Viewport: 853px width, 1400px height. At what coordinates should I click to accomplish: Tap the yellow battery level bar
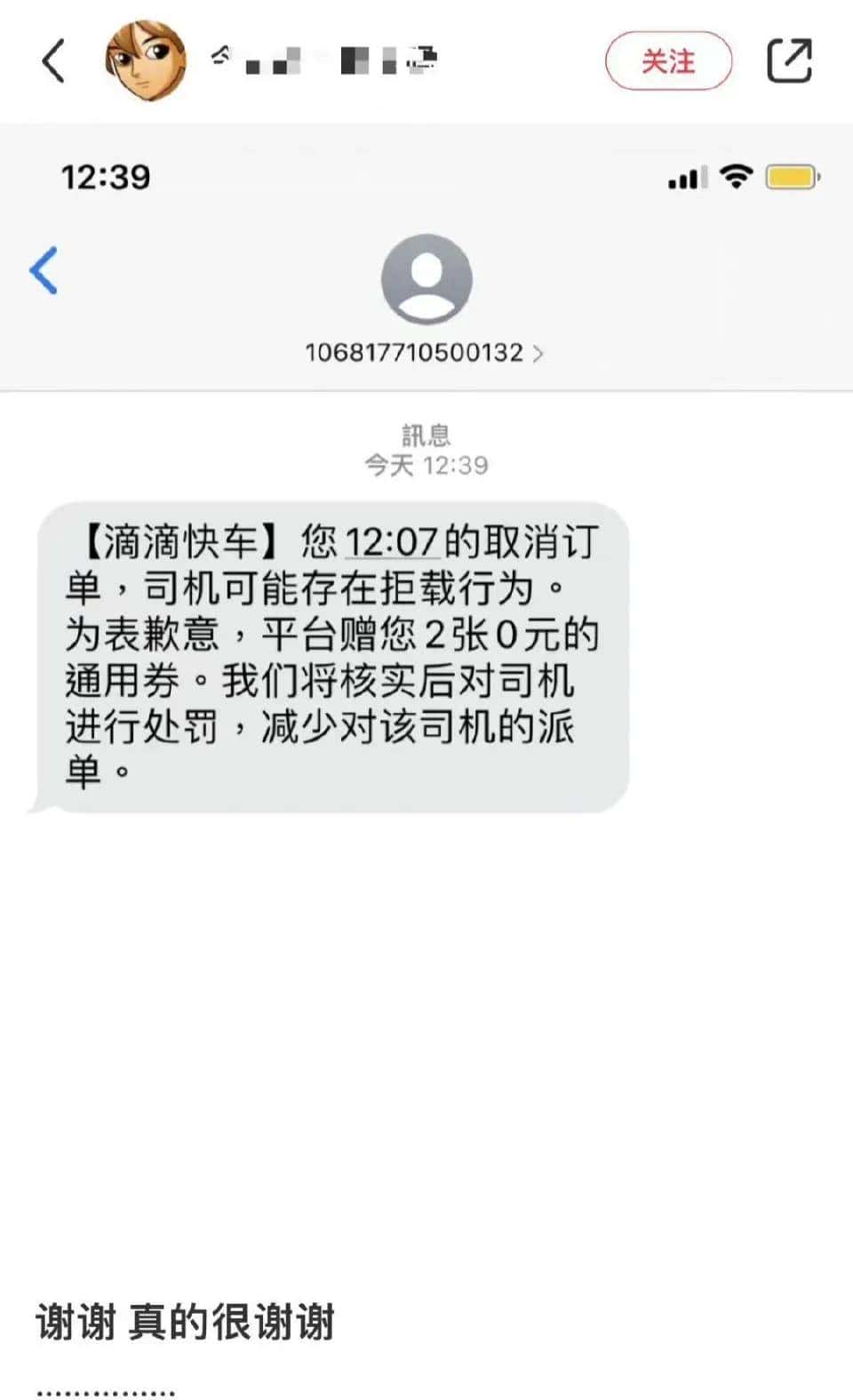click(x=786, y=177)
